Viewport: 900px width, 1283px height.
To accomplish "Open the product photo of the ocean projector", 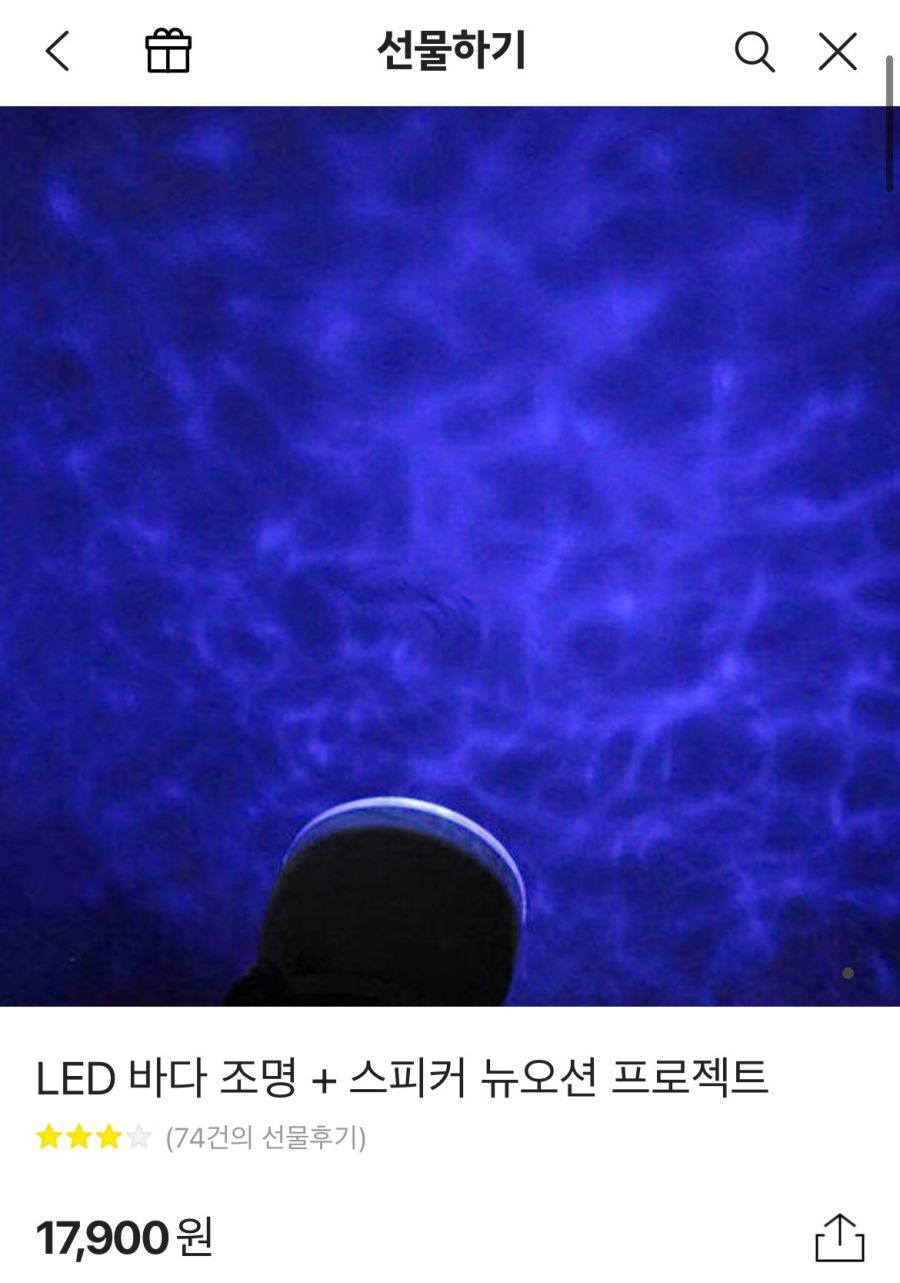I will pos(450,556).
